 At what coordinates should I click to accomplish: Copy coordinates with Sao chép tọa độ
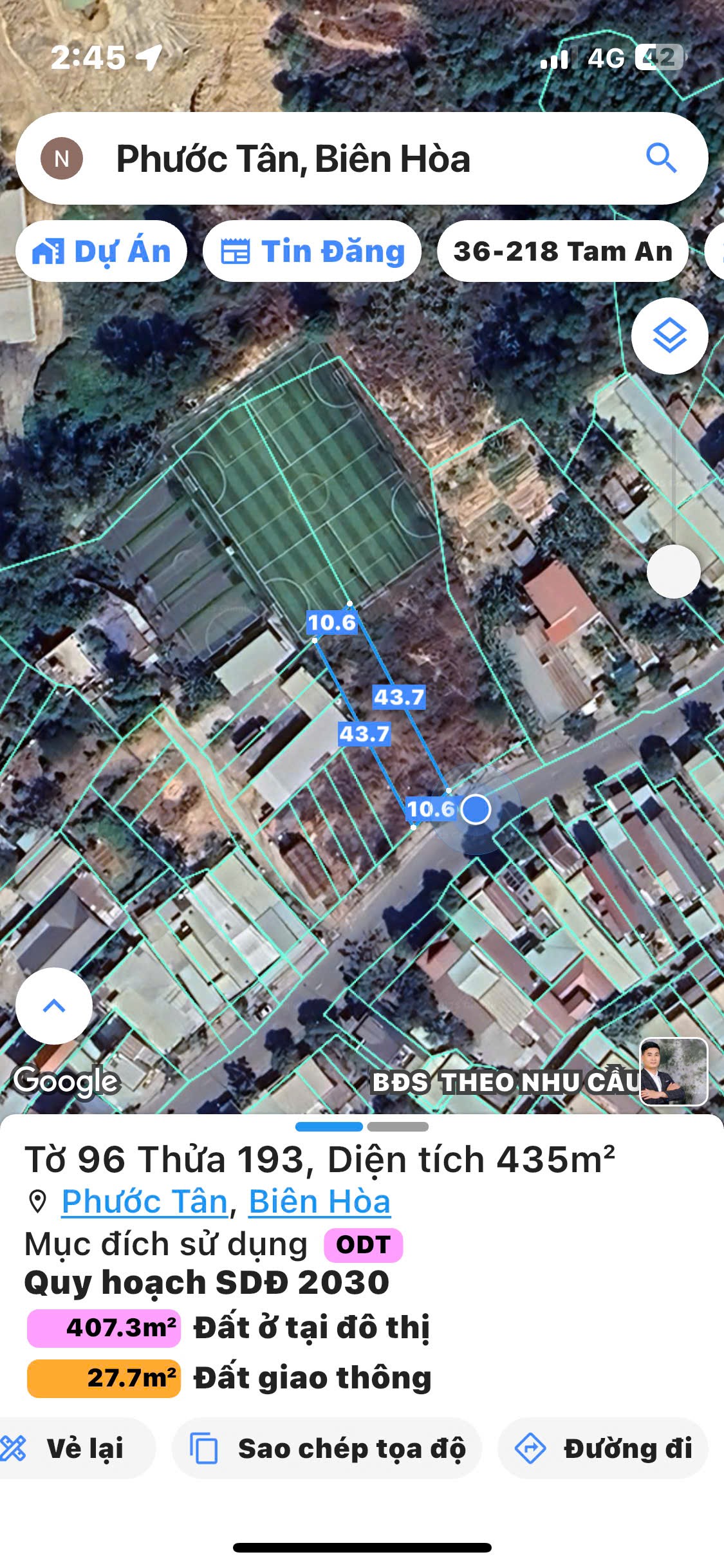(x=327, y=1448)
